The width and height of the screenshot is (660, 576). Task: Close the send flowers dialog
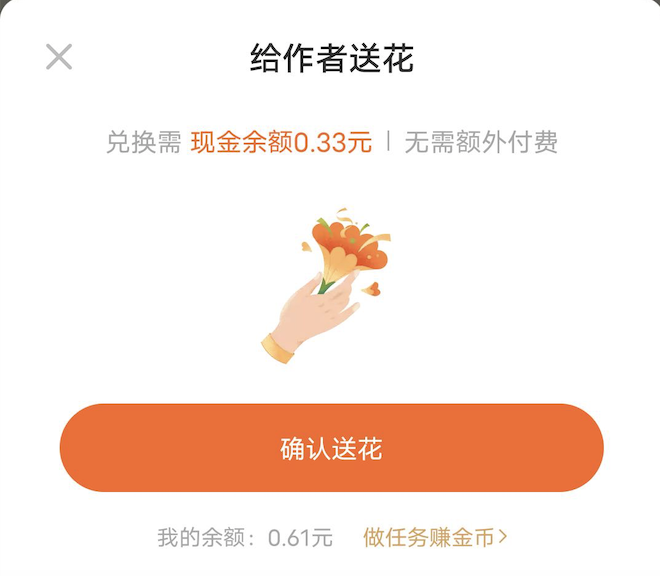[59, 57]
